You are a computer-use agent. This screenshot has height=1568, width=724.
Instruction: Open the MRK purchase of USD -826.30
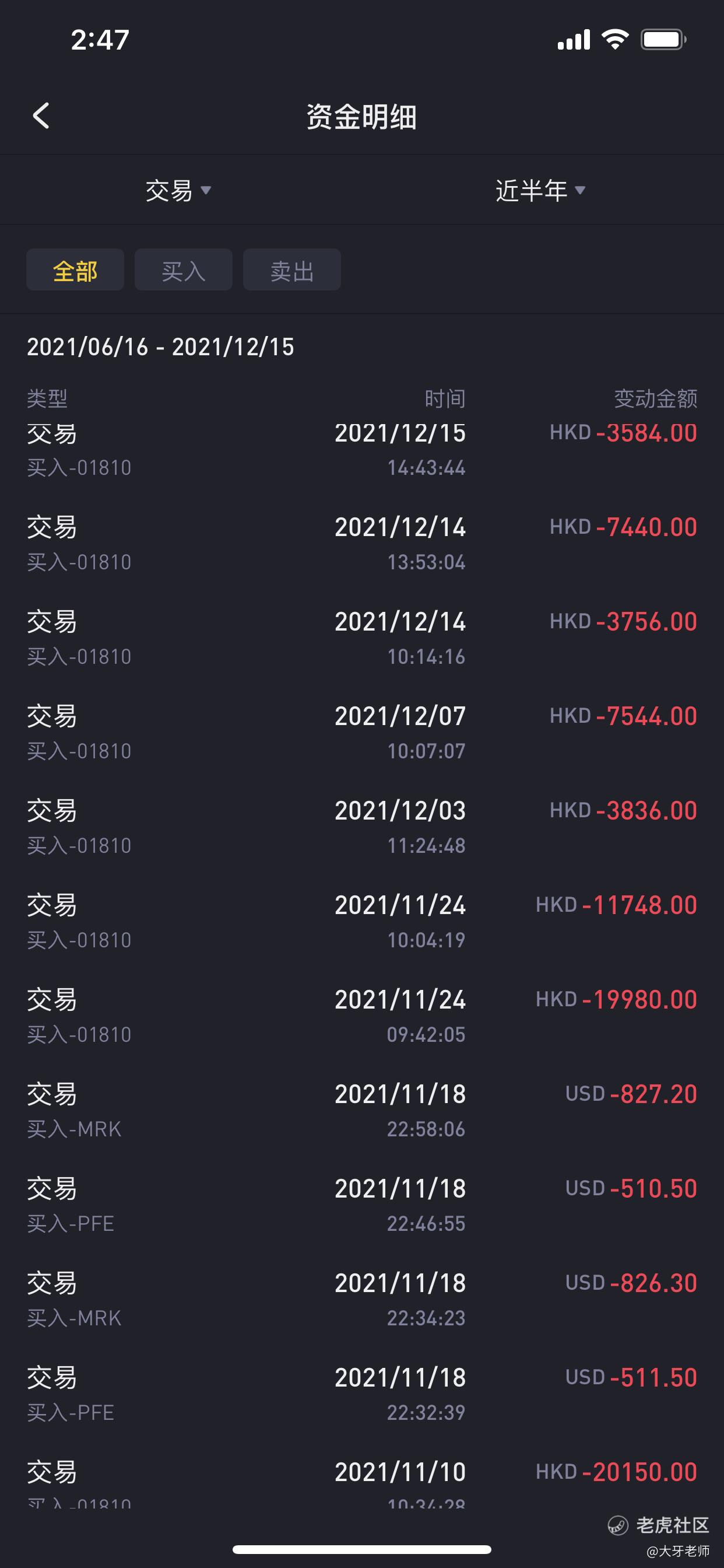click(362, 1300)
